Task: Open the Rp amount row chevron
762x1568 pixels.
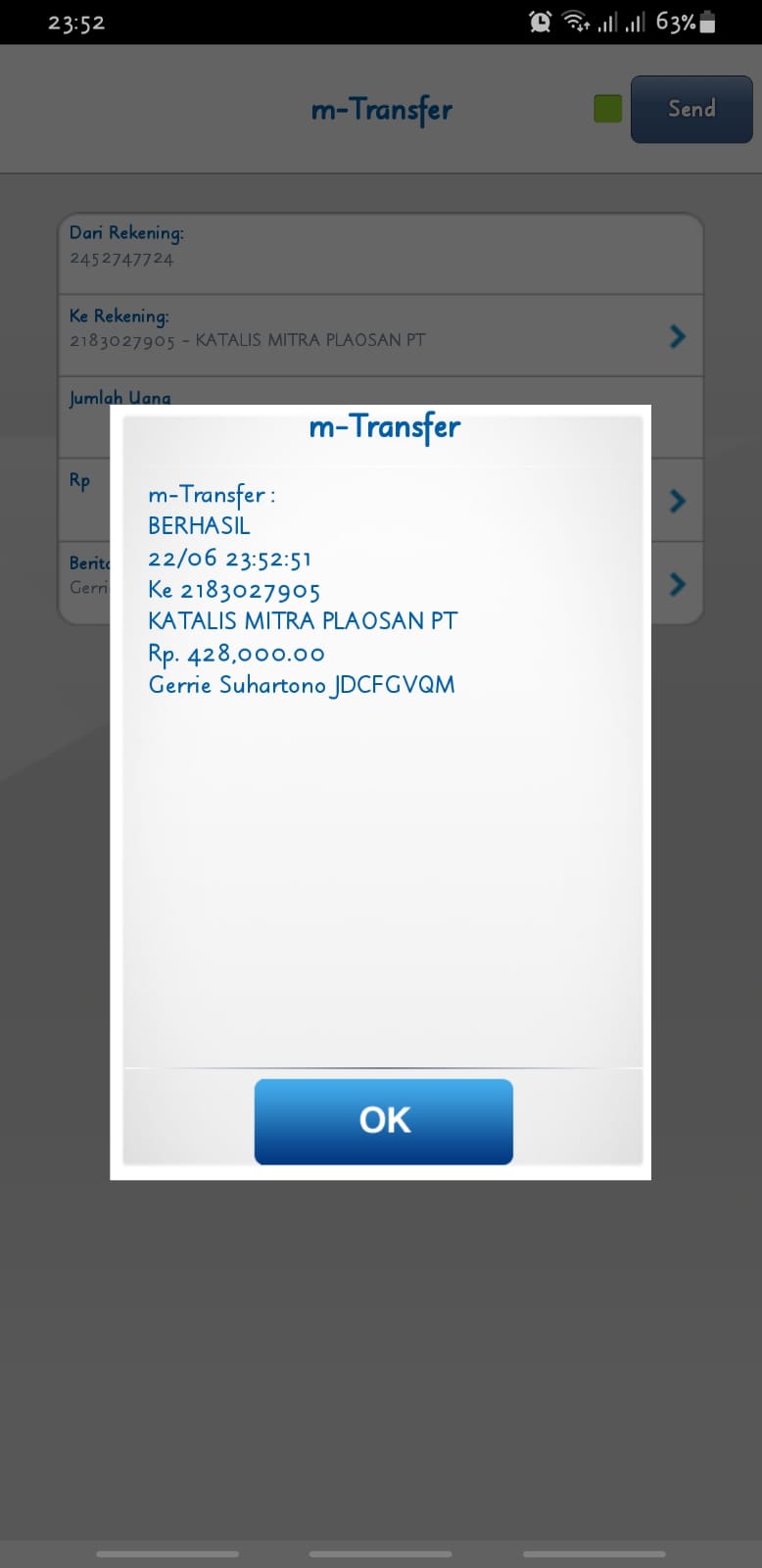Action: [x=677, y=501]
